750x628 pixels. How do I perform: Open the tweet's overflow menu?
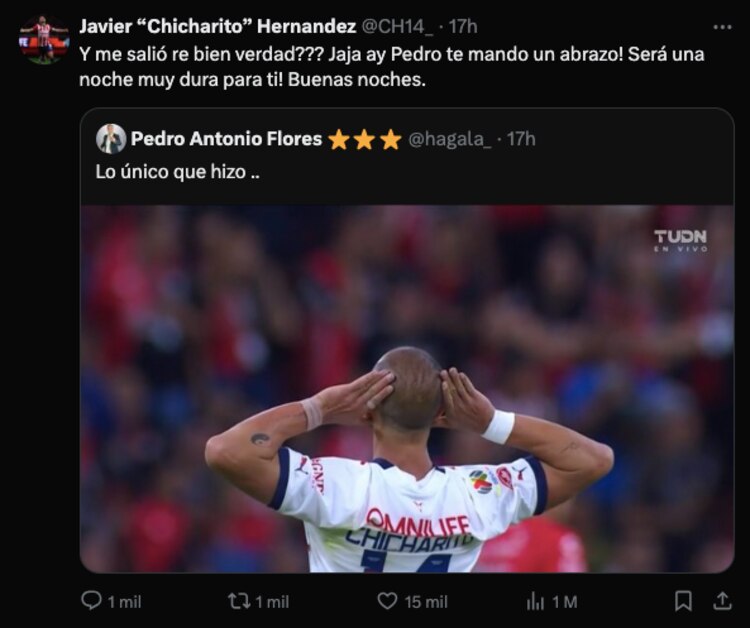[x=721, y=27]
